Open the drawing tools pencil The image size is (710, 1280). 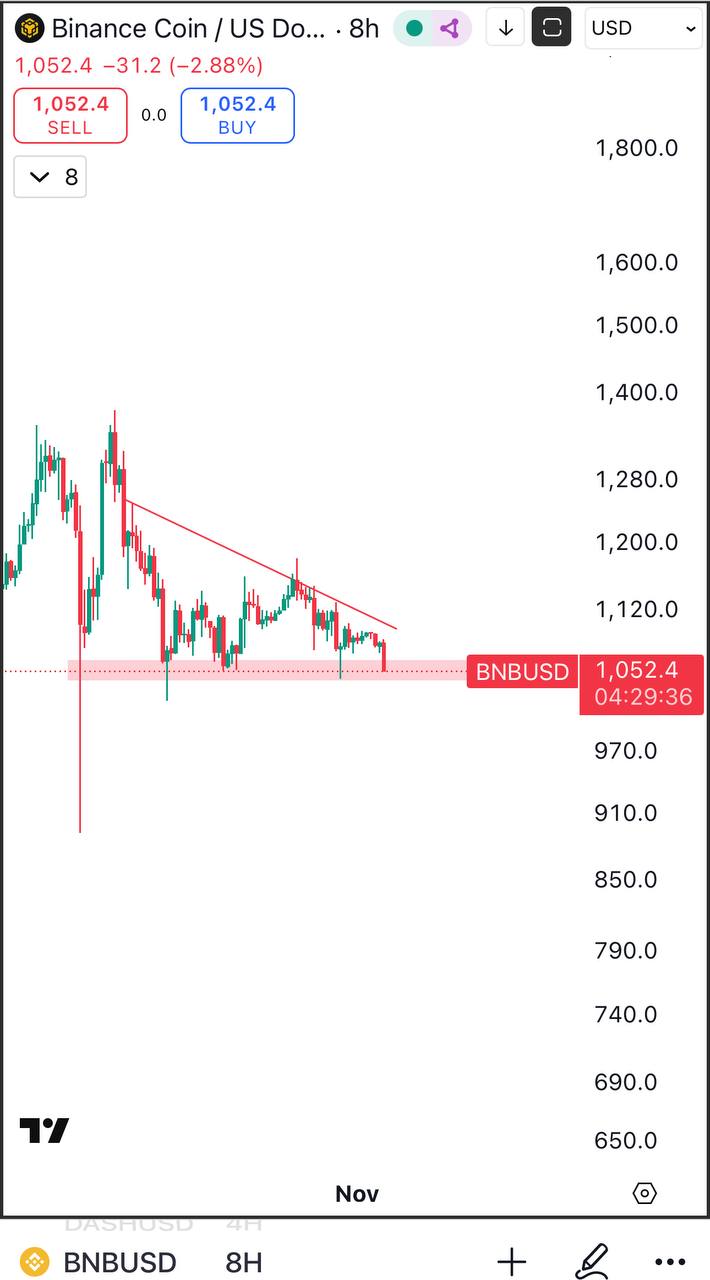(x=592, y=1261)
